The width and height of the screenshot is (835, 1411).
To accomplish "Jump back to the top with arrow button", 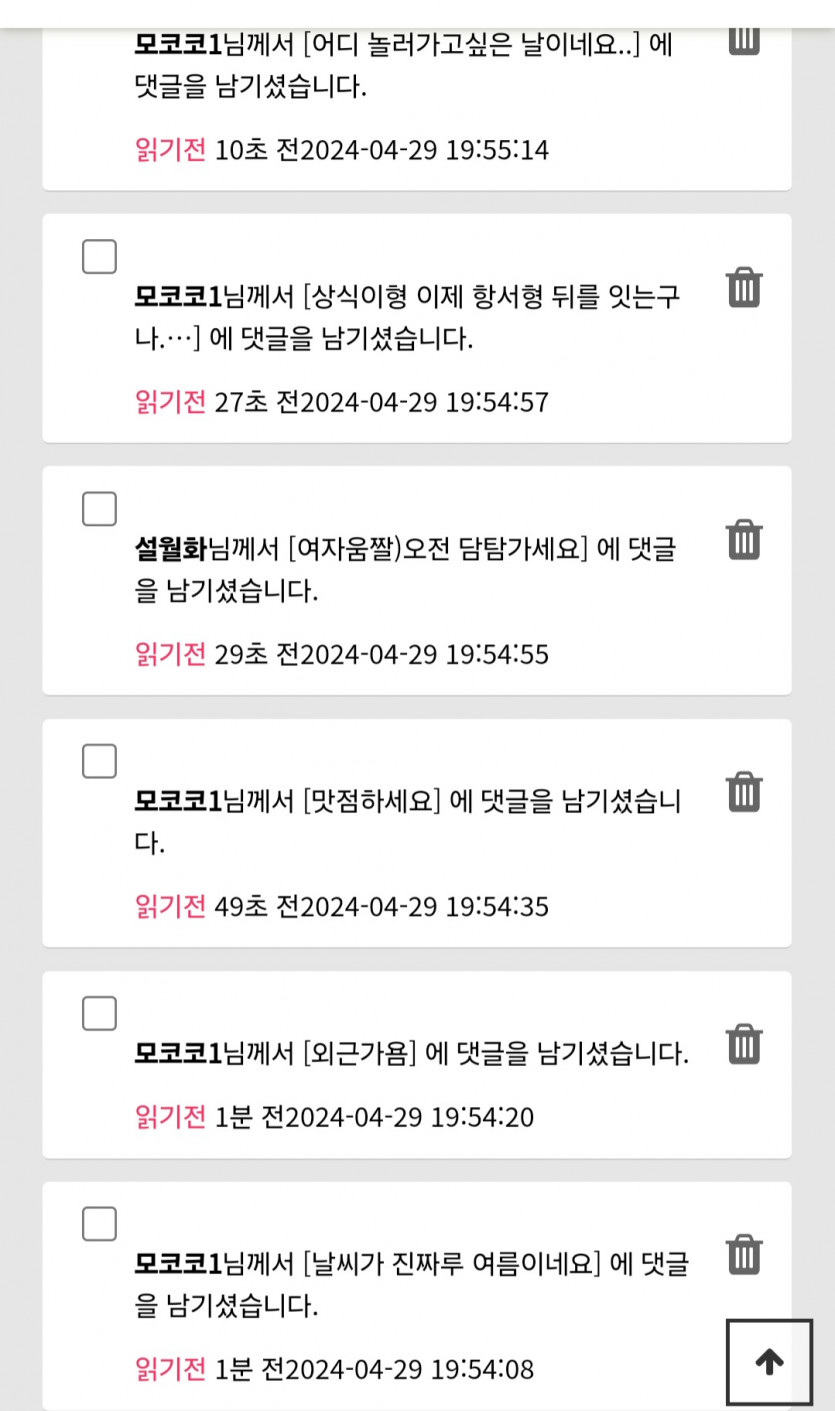I will click(x=769, y=1362).
